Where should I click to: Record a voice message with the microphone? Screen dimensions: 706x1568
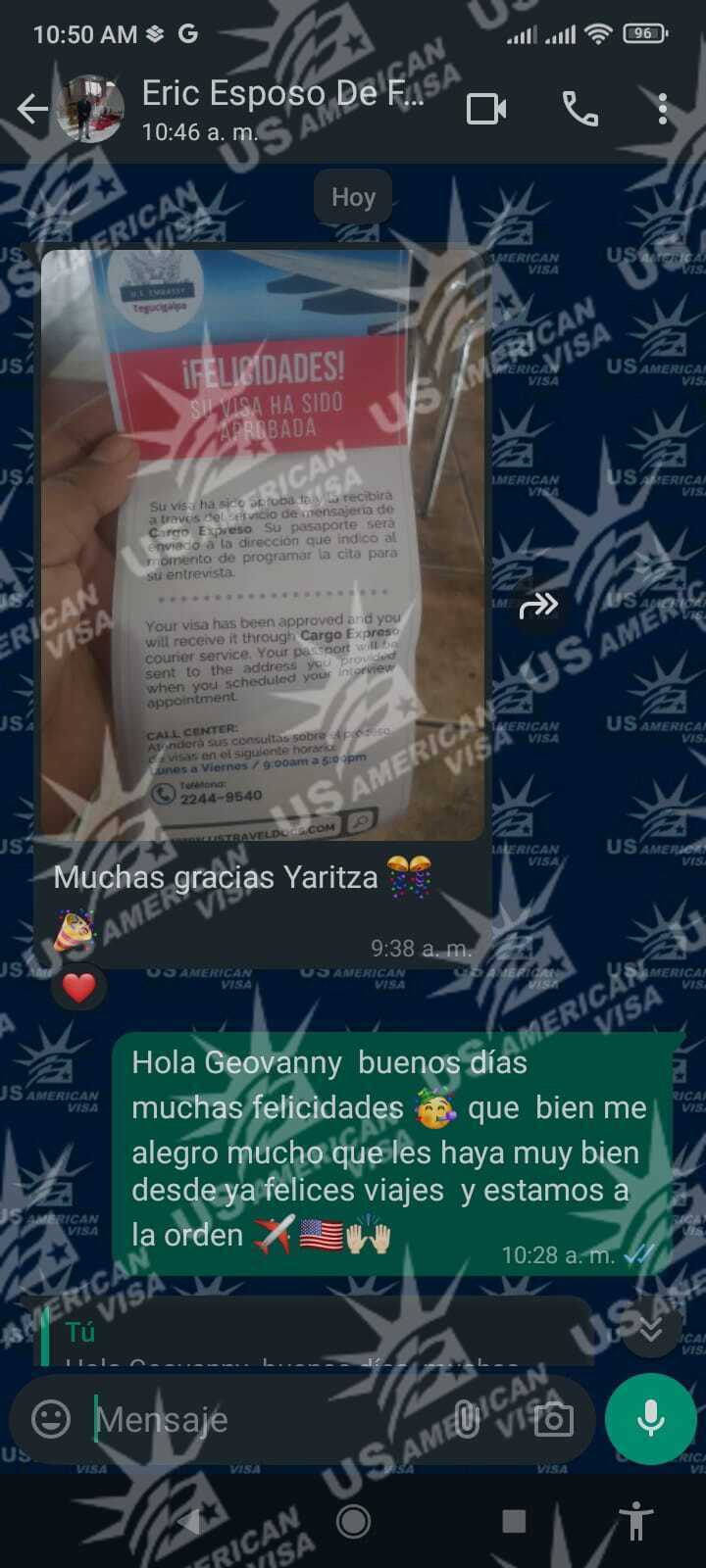650,1419
